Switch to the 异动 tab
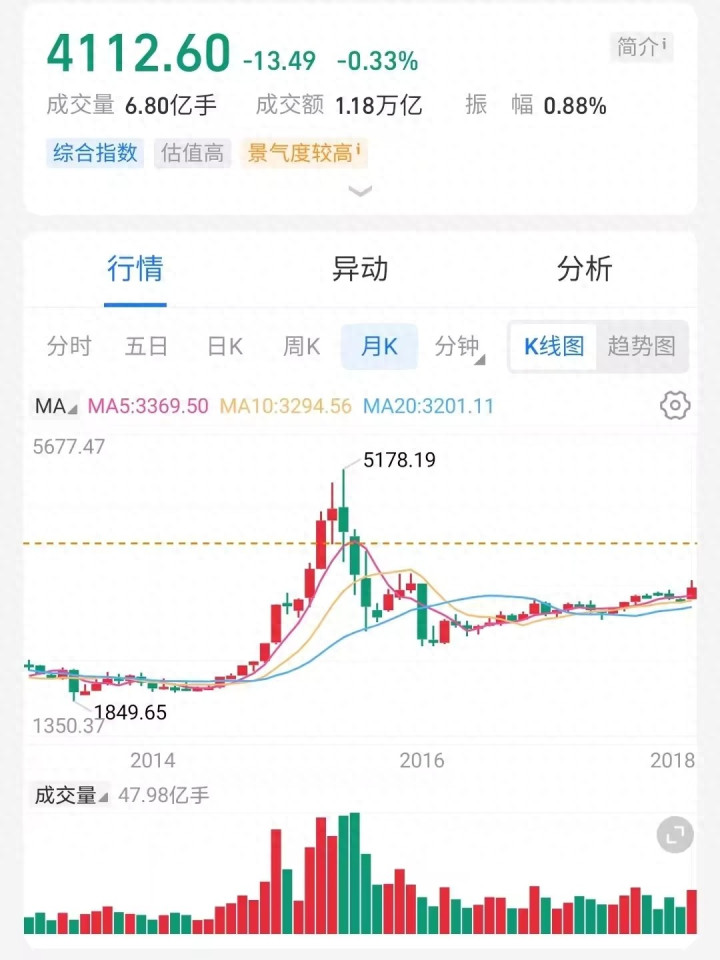The height and width of the screenshot is (960, 720). pos(360,269)
